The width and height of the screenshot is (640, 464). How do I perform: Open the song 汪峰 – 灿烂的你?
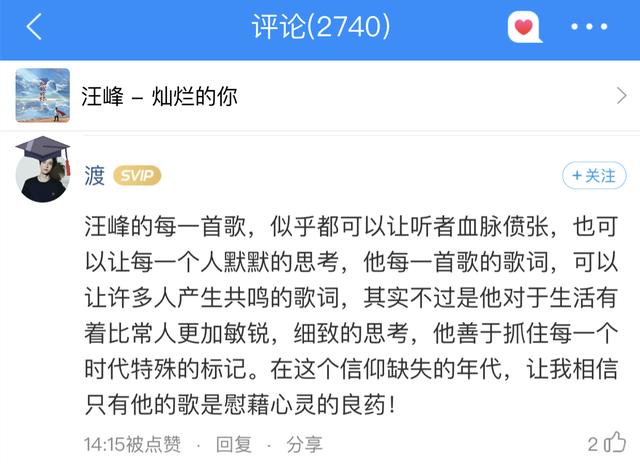[x=320, y=96]
